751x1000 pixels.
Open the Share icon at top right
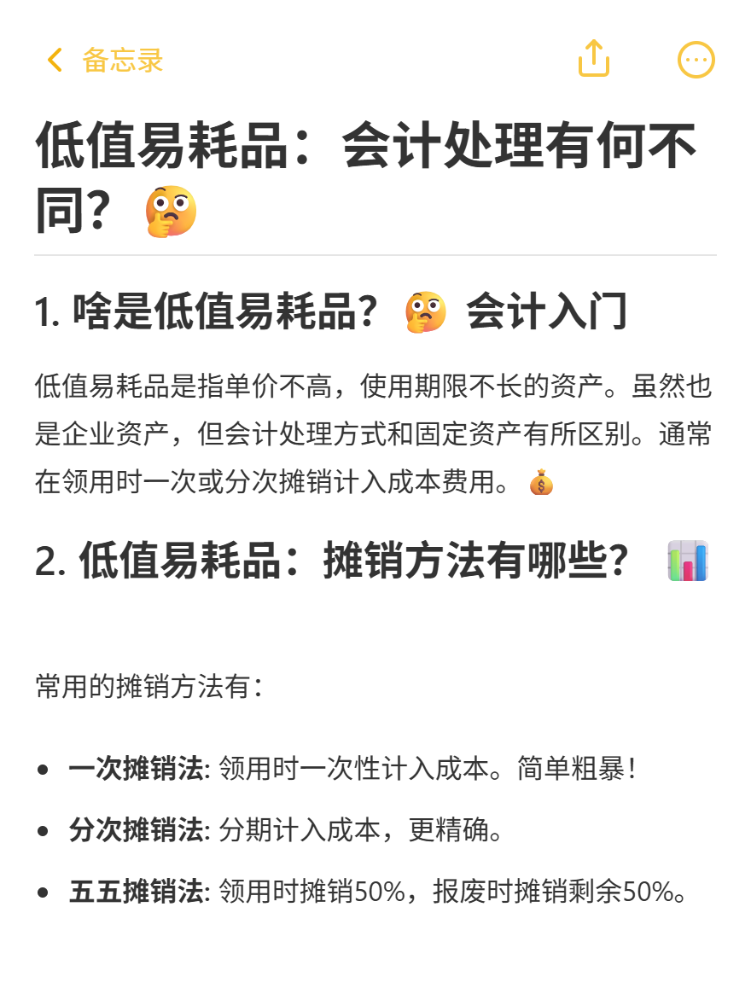[x=595, y=59]
